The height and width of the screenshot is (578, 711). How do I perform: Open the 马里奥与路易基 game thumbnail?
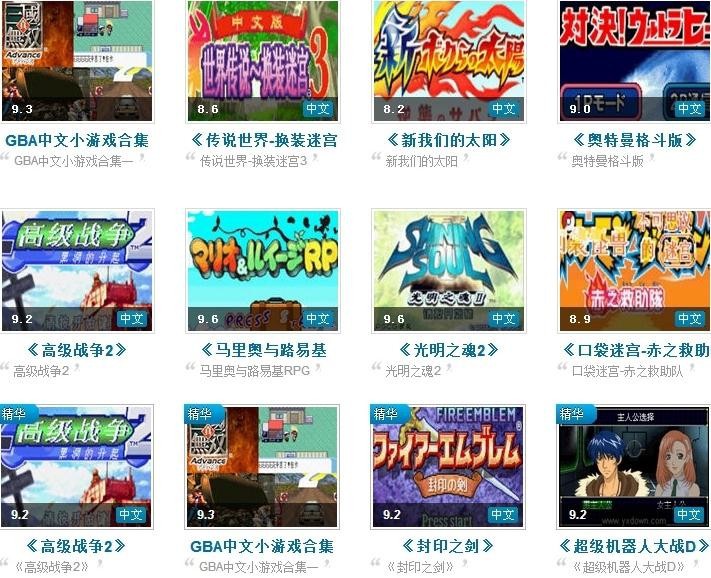click(x=263, y=270)
